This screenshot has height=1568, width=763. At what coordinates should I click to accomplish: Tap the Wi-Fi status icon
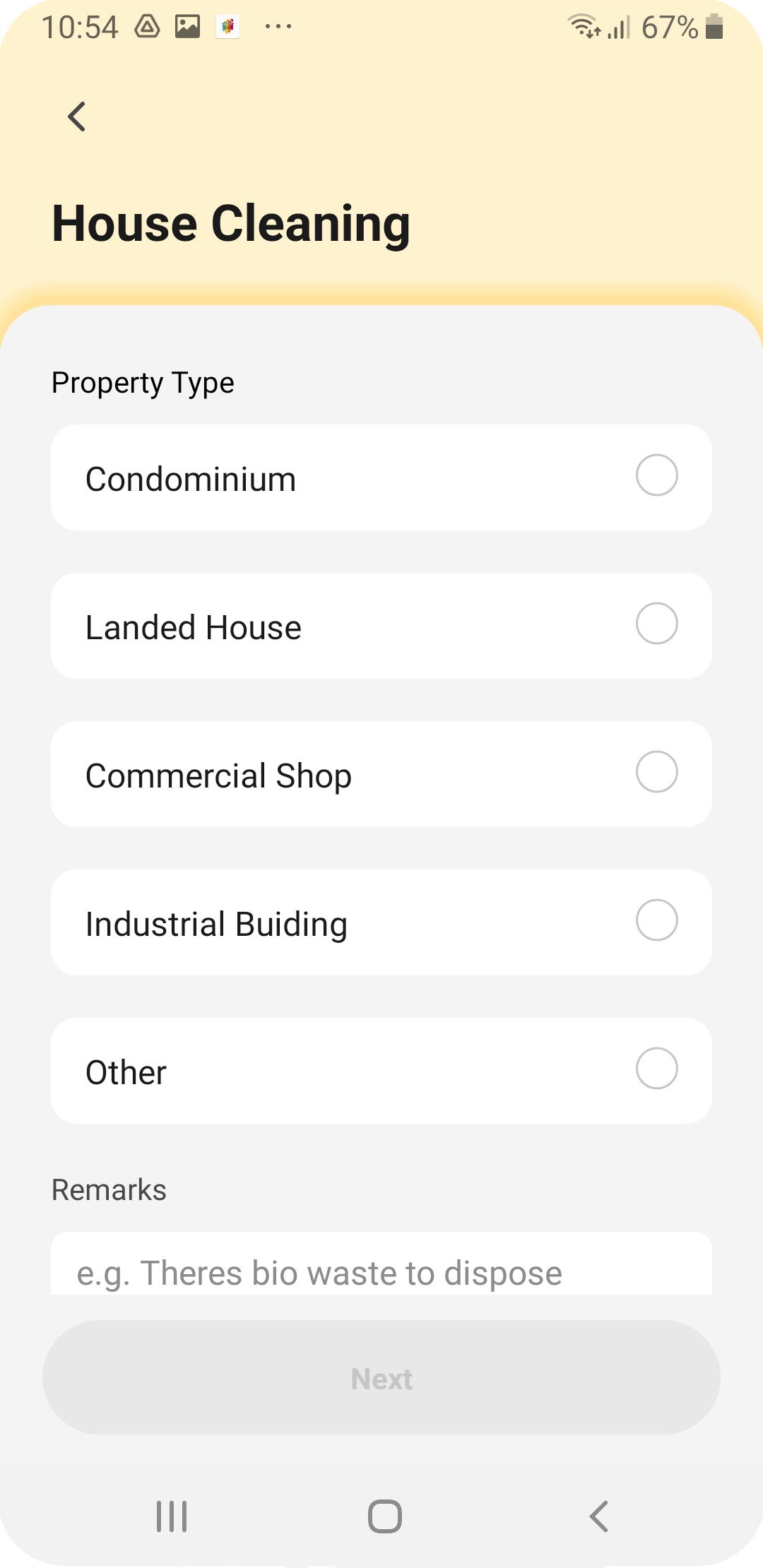tap(584, 27)
